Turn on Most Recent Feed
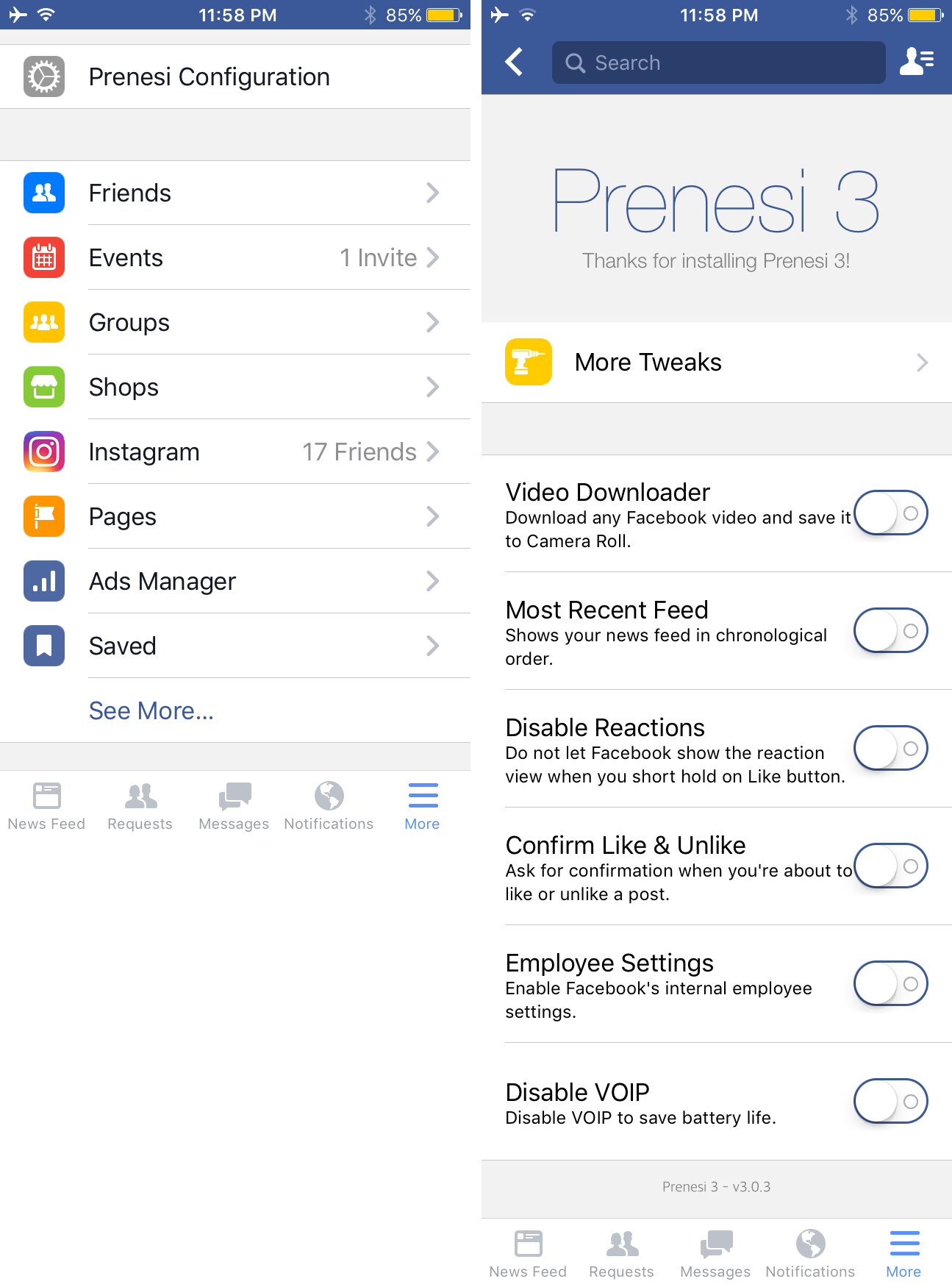952x1287 pixels. coord(890,630)
